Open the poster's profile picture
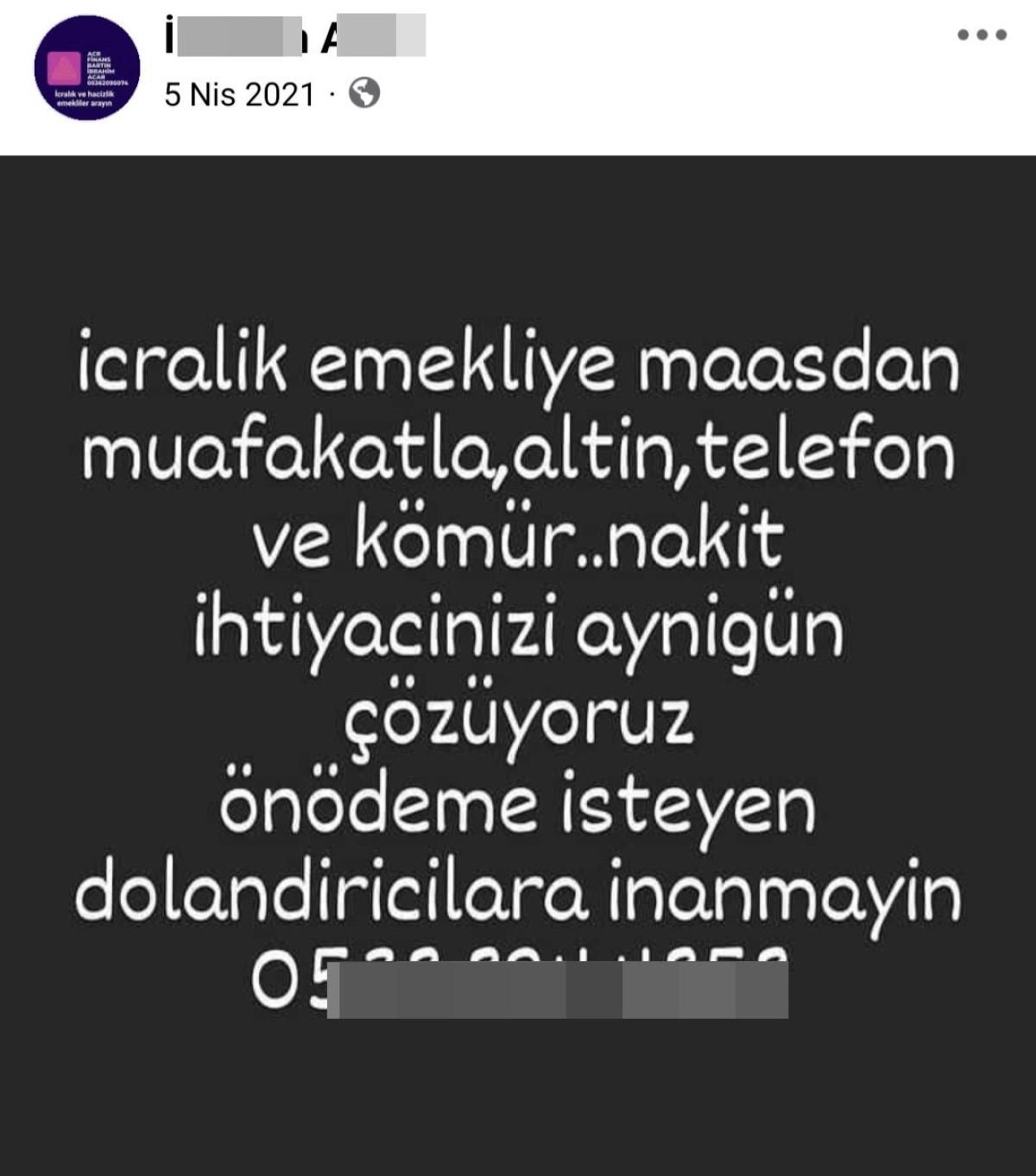This screenshot has width=1036, height=1176. tap(86, 67)
